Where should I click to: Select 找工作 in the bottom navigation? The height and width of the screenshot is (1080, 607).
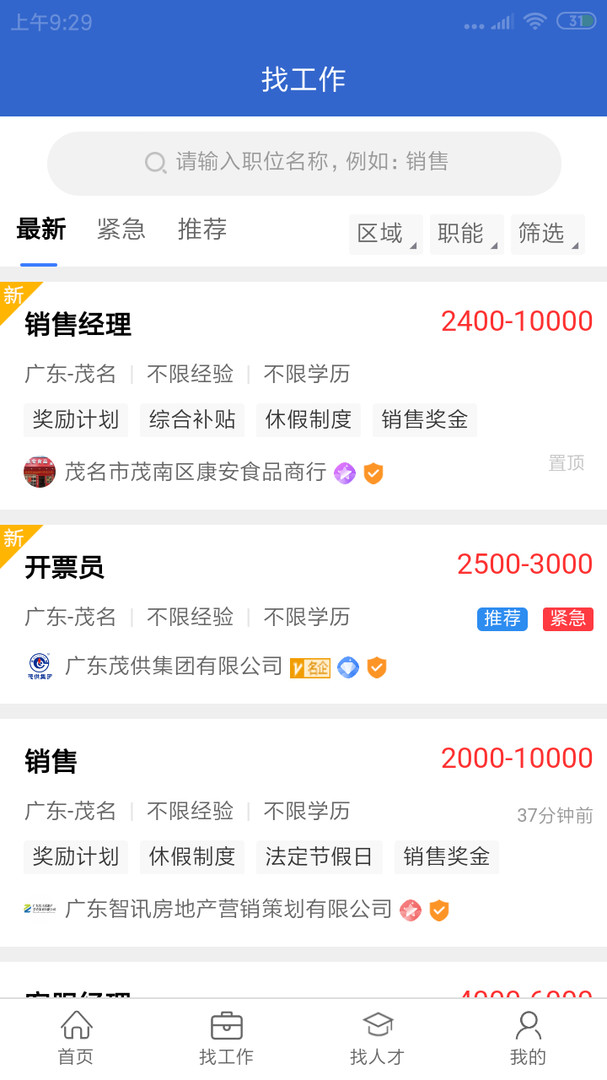click(x=227, y=1037)
